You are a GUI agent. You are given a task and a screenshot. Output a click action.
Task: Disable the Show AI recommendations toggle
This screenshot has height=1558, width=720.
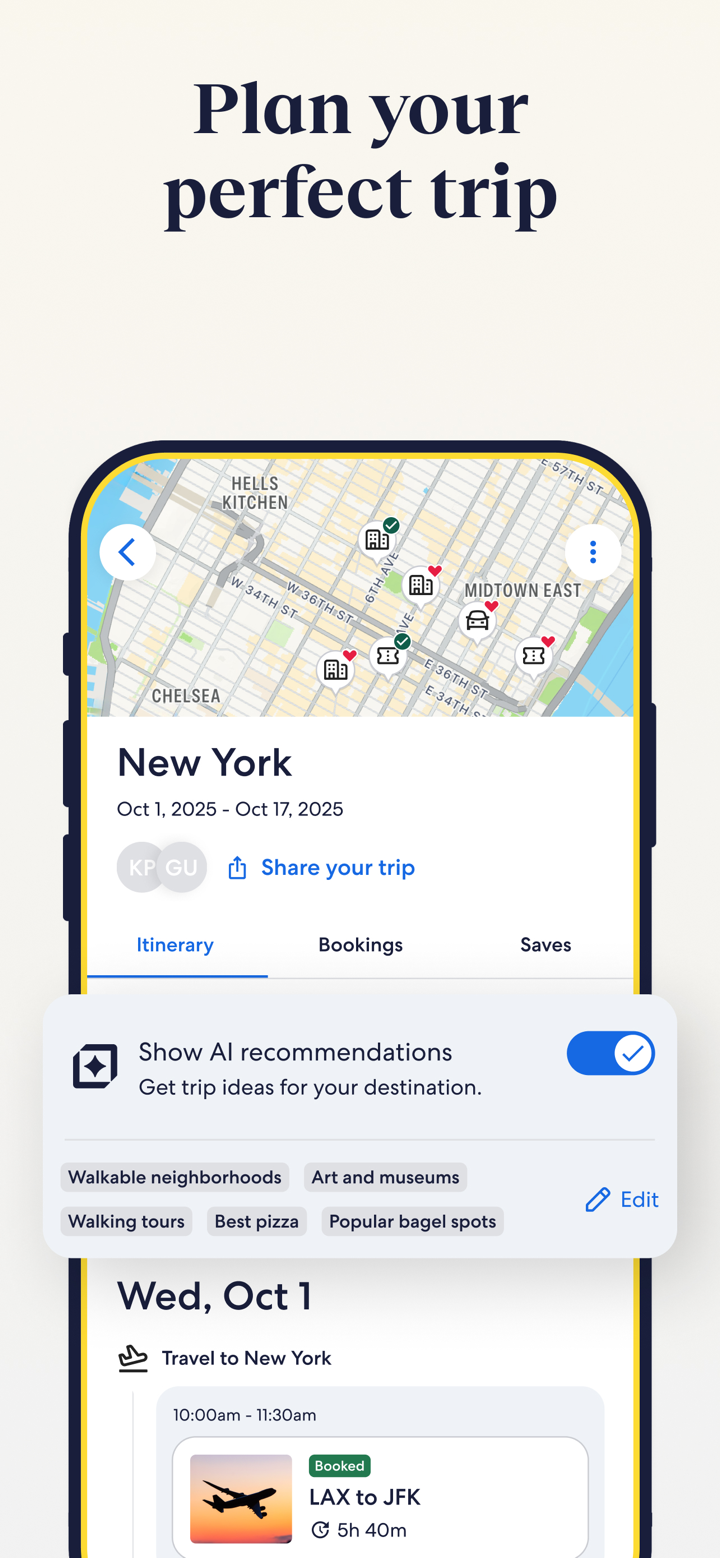(610, 1053)
